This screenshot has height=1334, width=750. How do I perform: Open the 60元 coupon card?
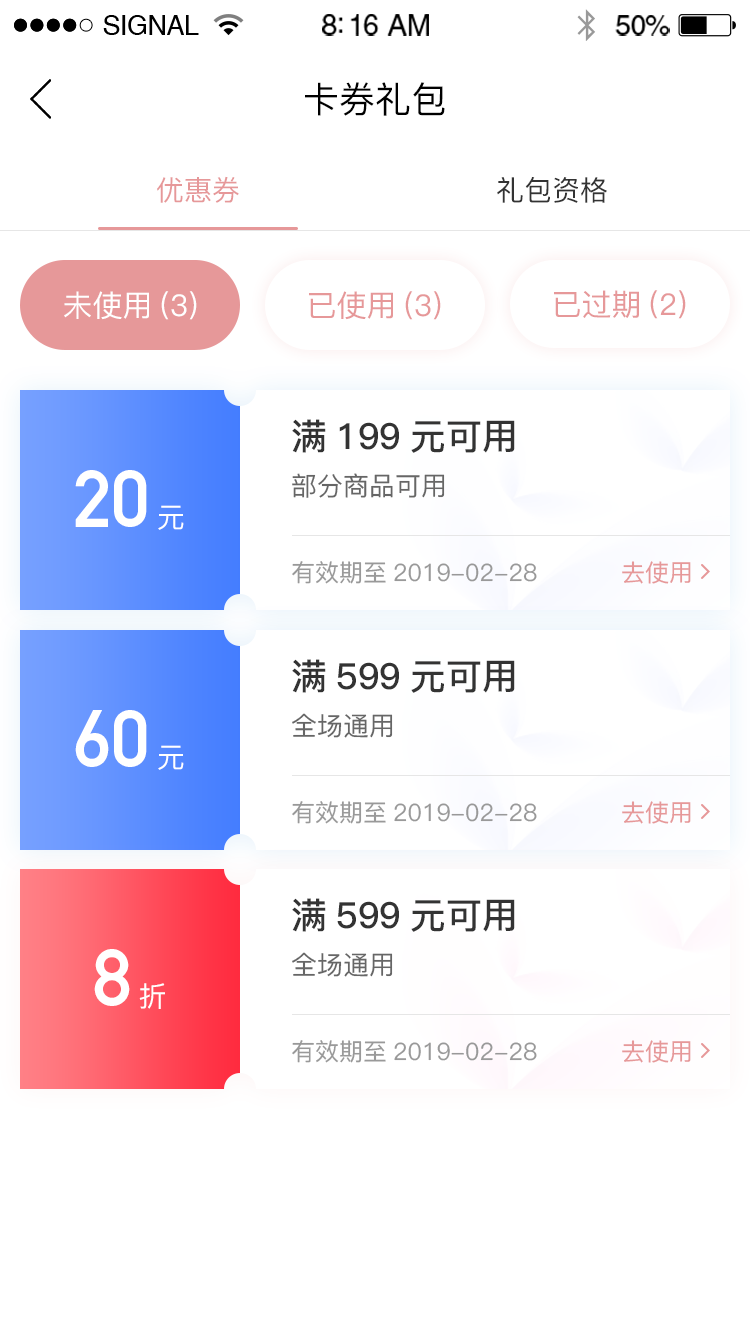375,740
